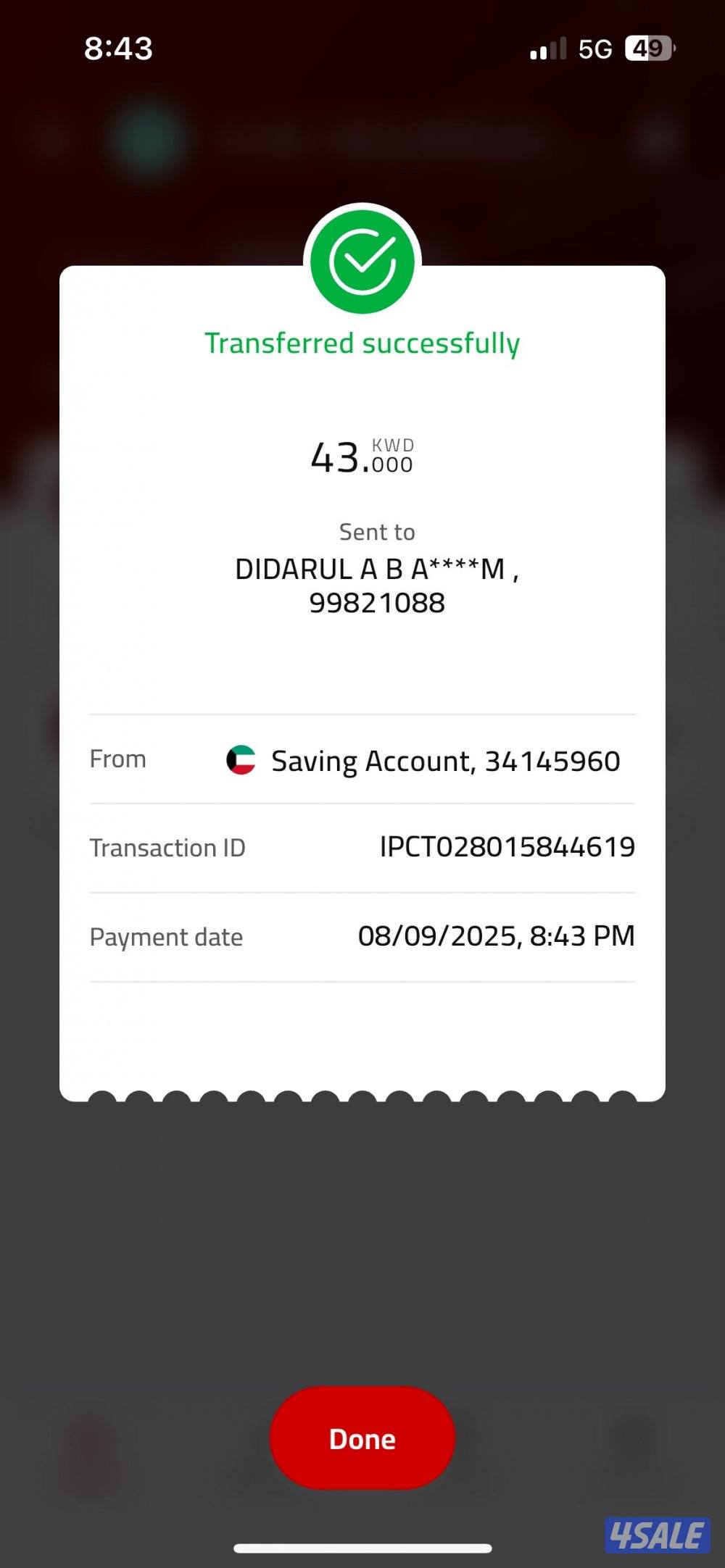Select the Transaction ID IPCT028015844619

point(507,846)
